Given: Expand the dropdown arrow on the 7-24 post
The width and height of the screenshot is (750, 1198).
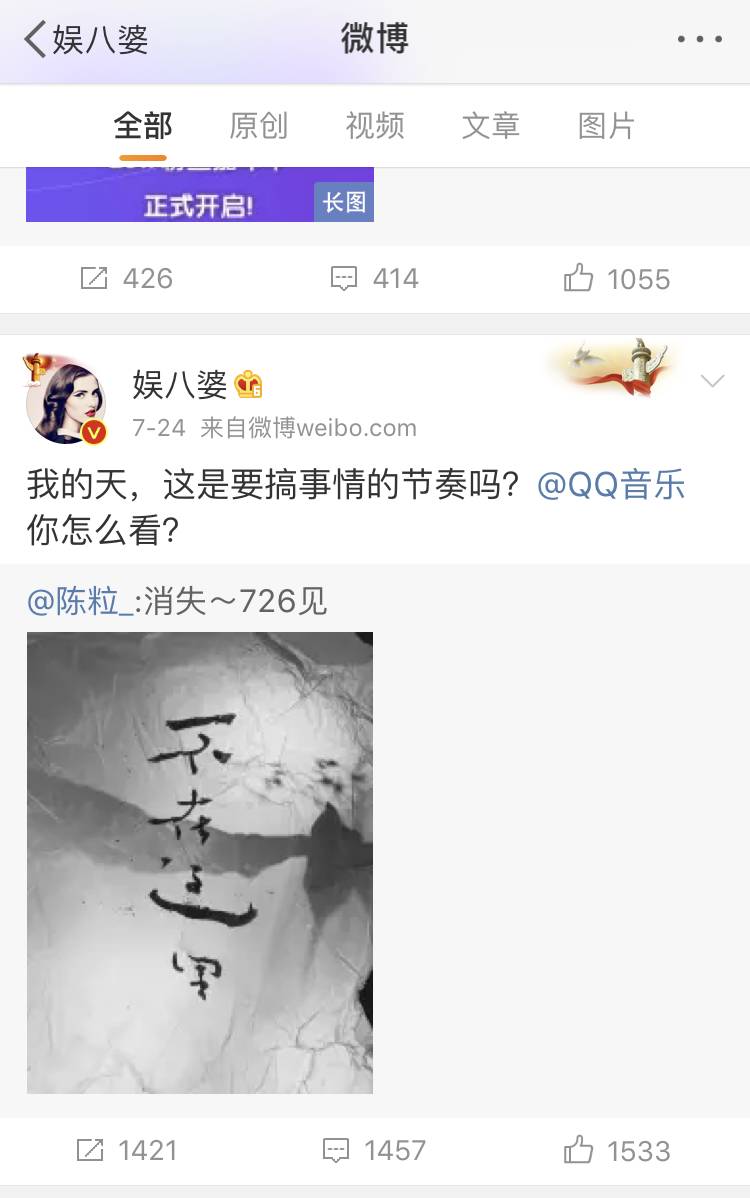Looking at the screenshot, I should coord(712,381).
